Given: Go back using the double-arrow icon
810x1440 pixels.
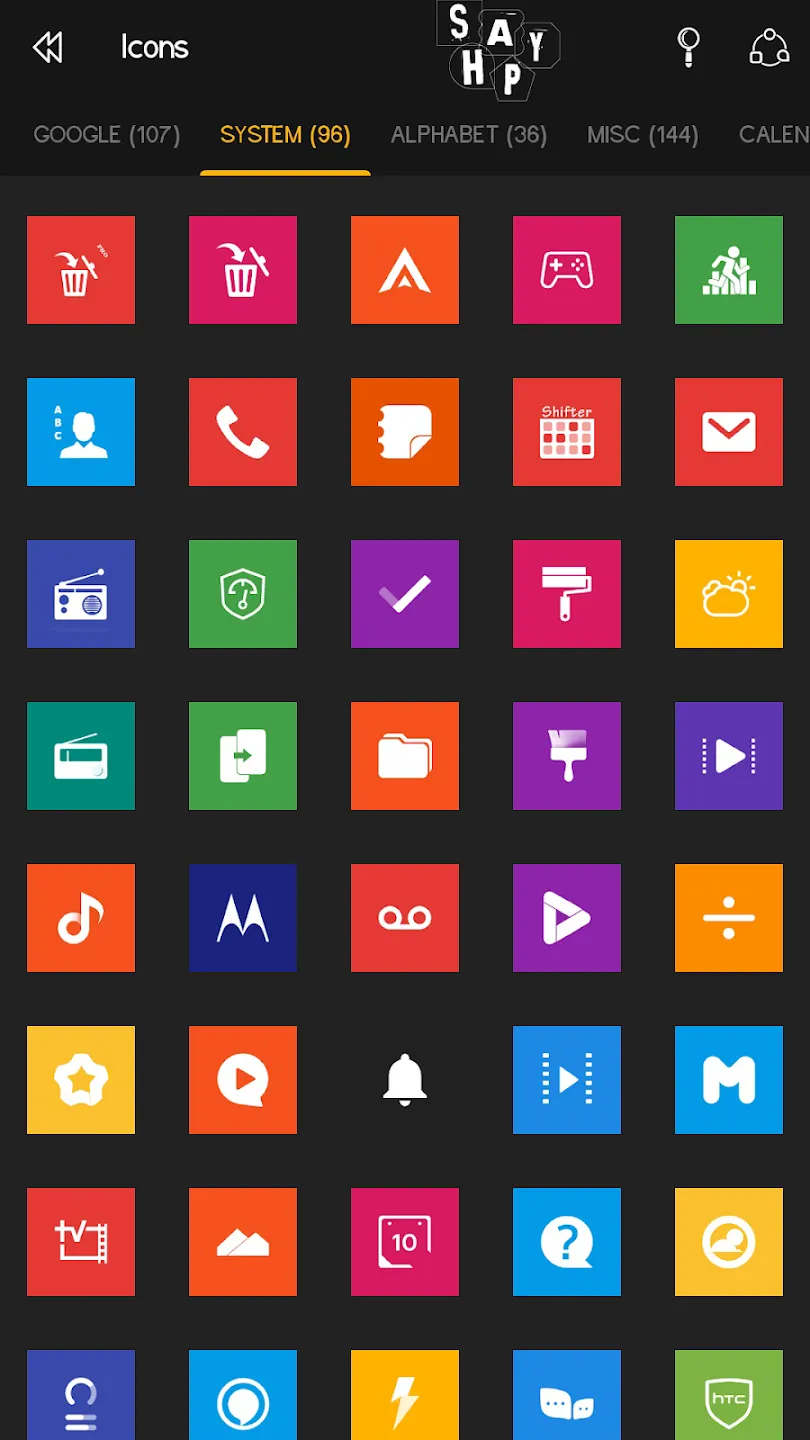Looking at the screenshot, I should (48, 47).
